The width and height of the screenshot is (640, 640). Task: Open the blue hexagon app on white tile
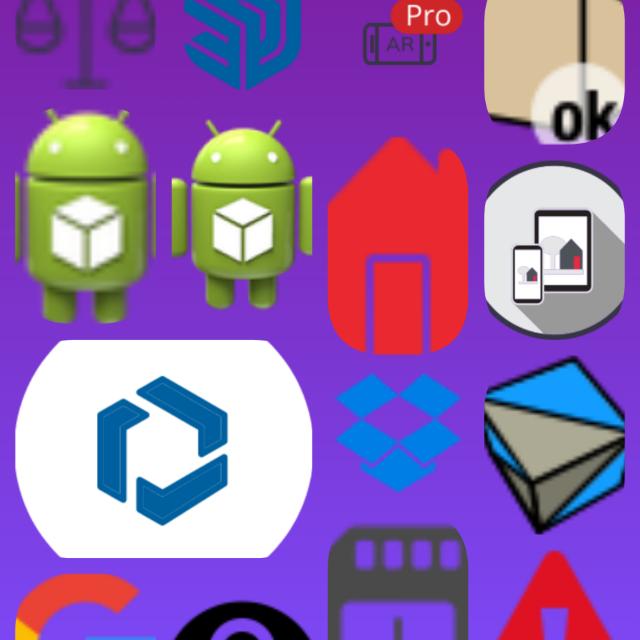[x=163, y=449]
